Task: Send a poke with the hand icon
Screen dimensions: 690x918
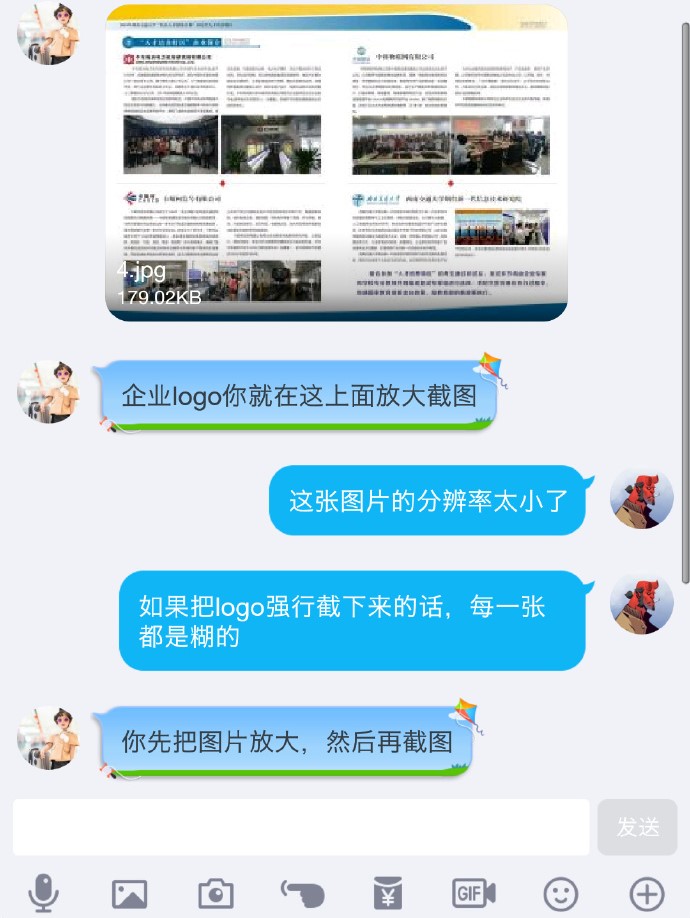Action: tap(302, 893)
